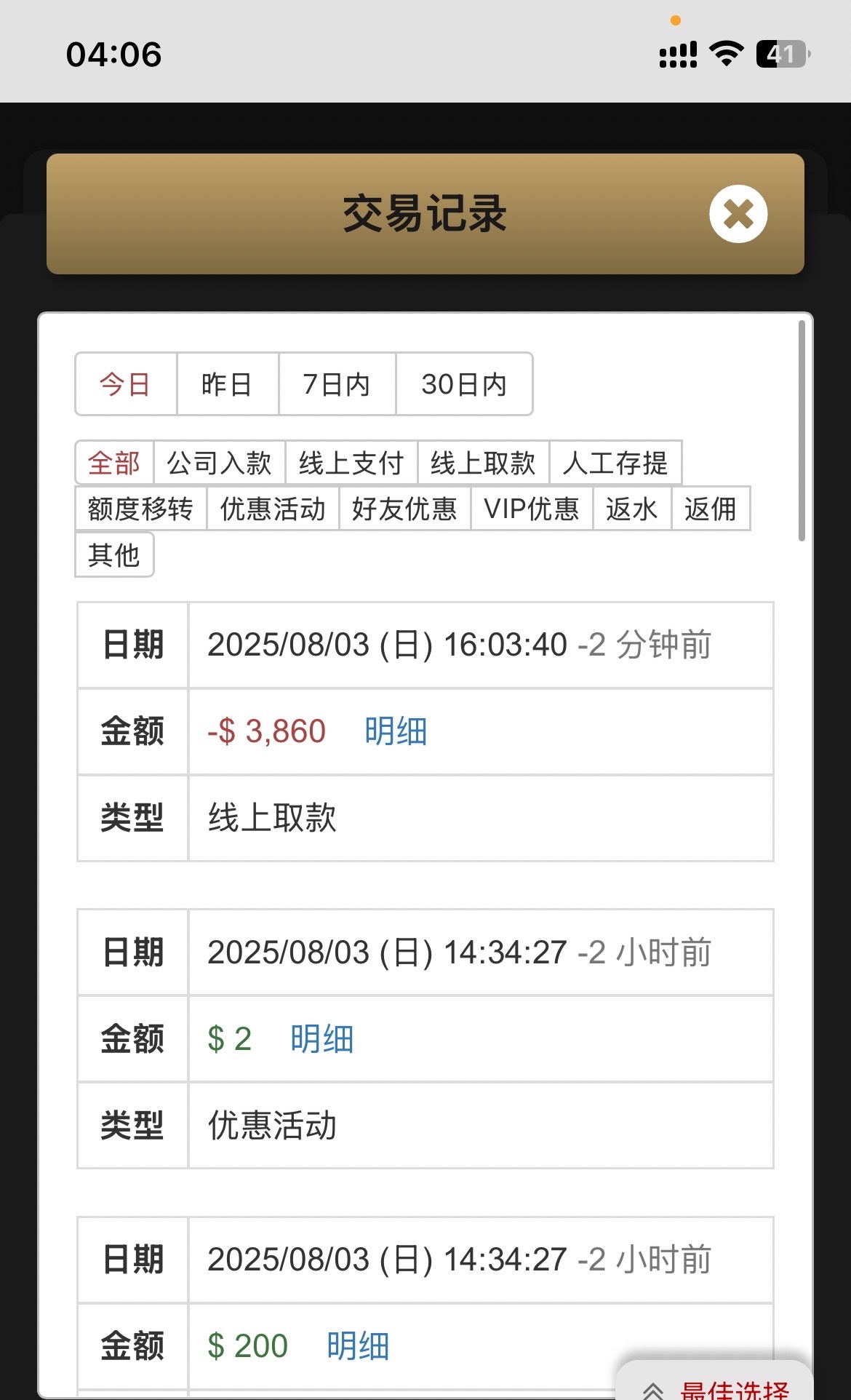The width and height of the screenshot is (851, 1400).
Task: Switch to 人工存提 records
Action: (x=615, y=463)
